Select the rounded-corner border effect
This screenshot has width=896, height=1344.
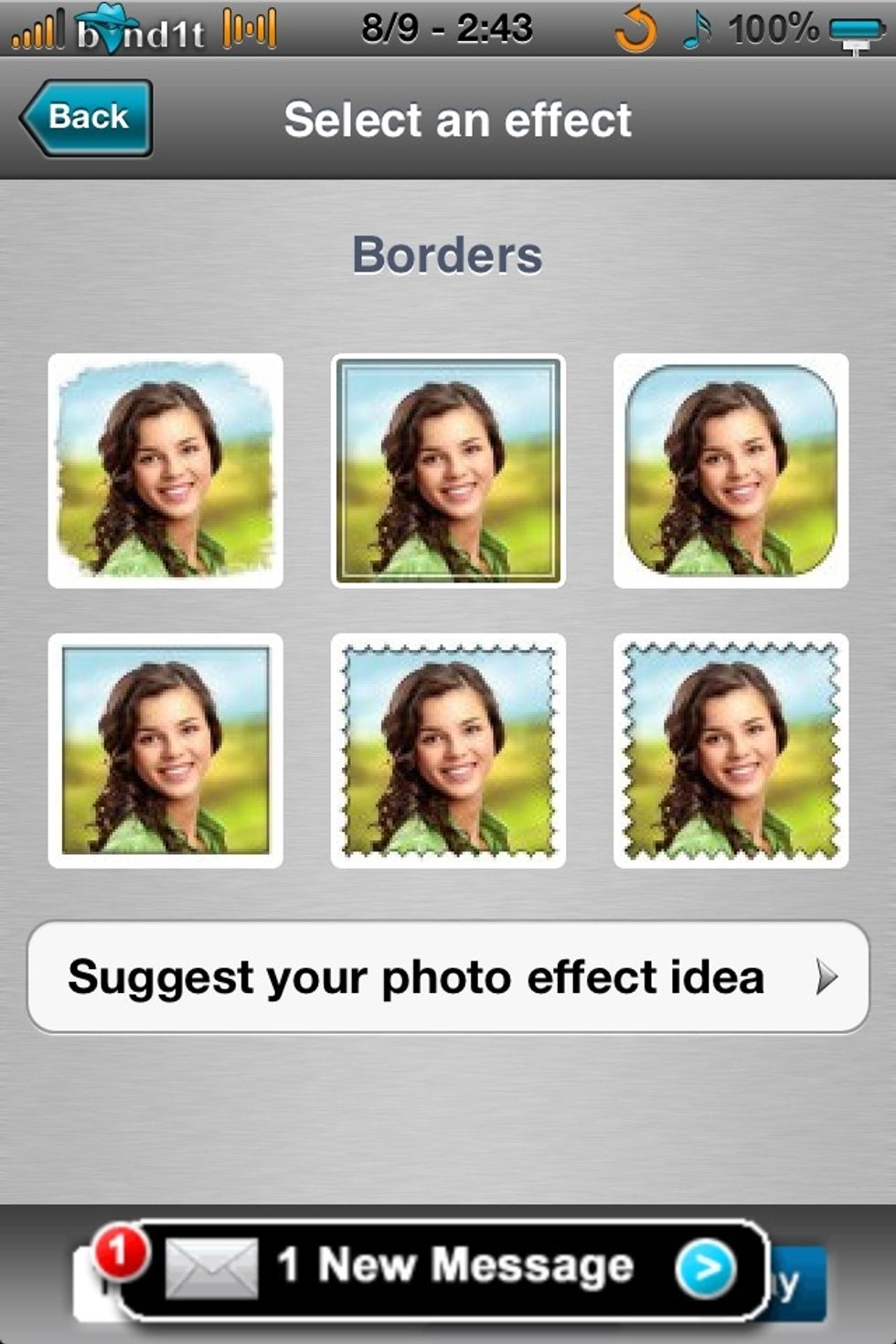(731, 470)
